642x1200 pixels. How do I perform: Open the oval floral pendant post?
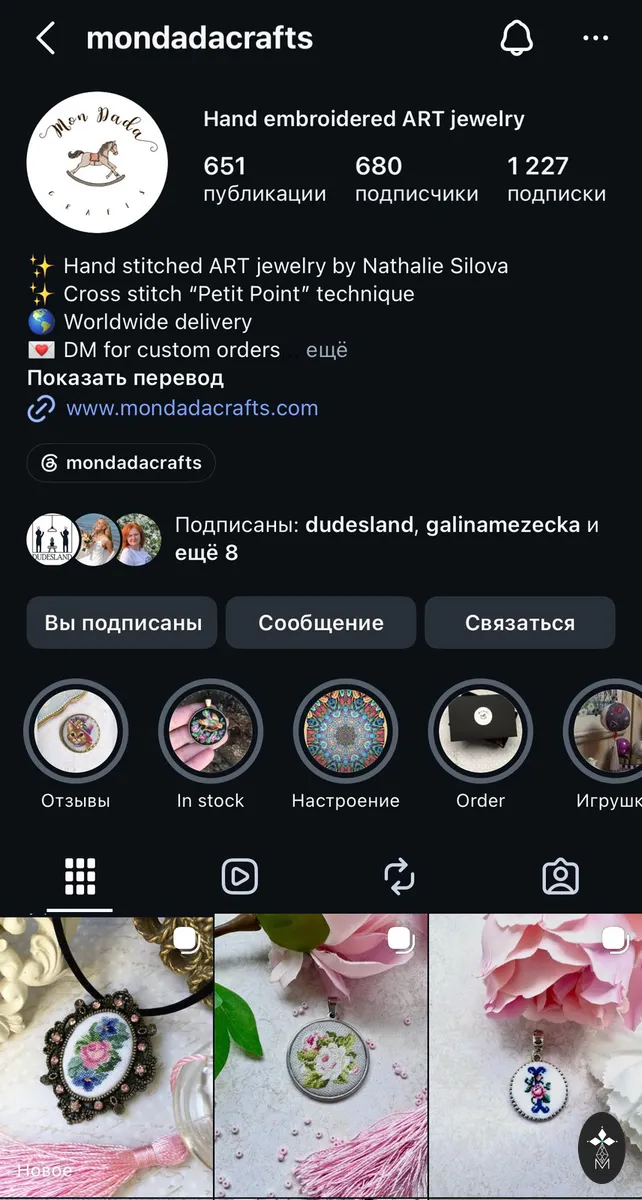coord(106,1056)
